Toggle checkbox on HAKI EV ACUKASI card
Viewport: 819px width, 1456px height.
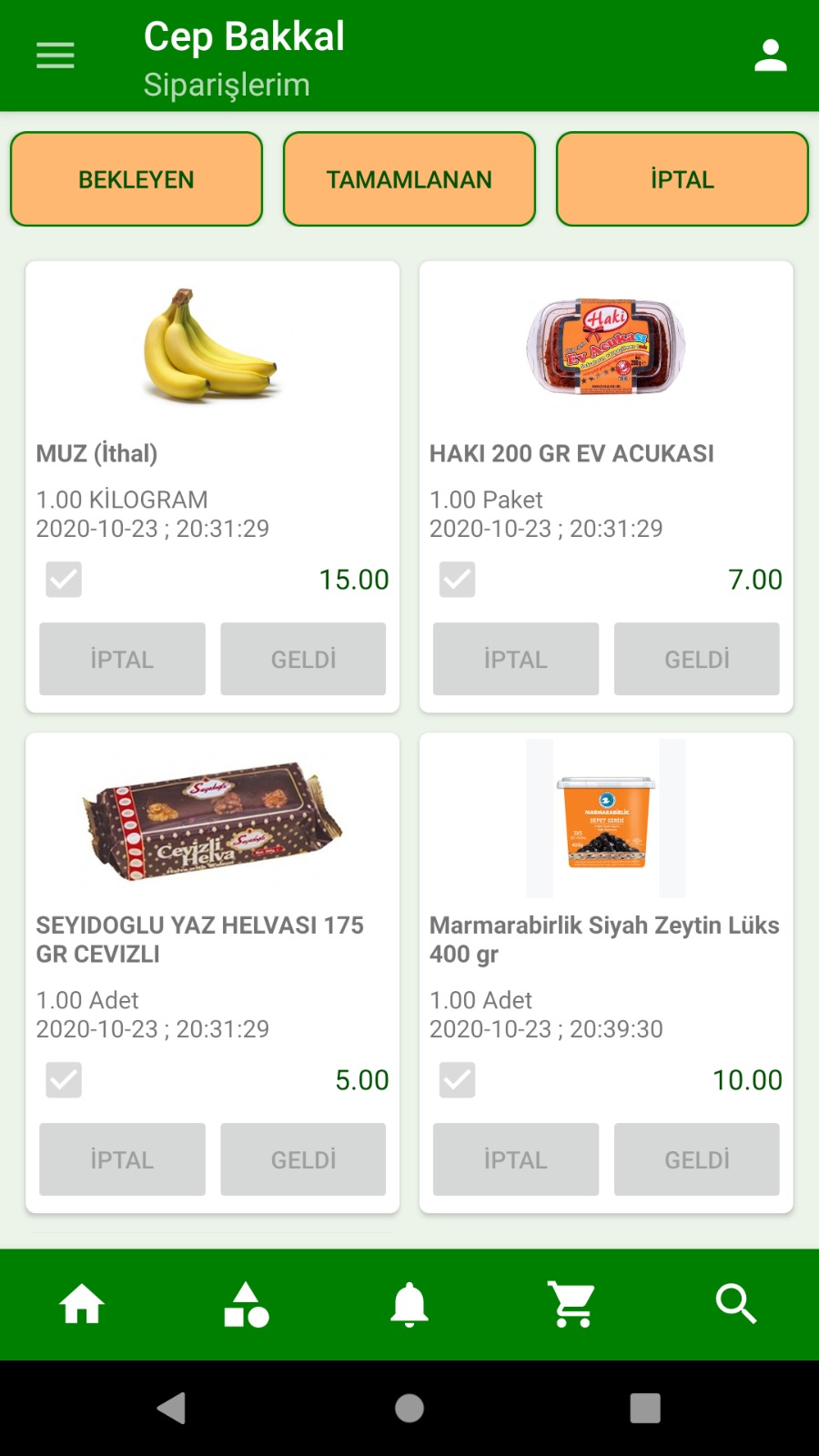click(x=457, y=580)
